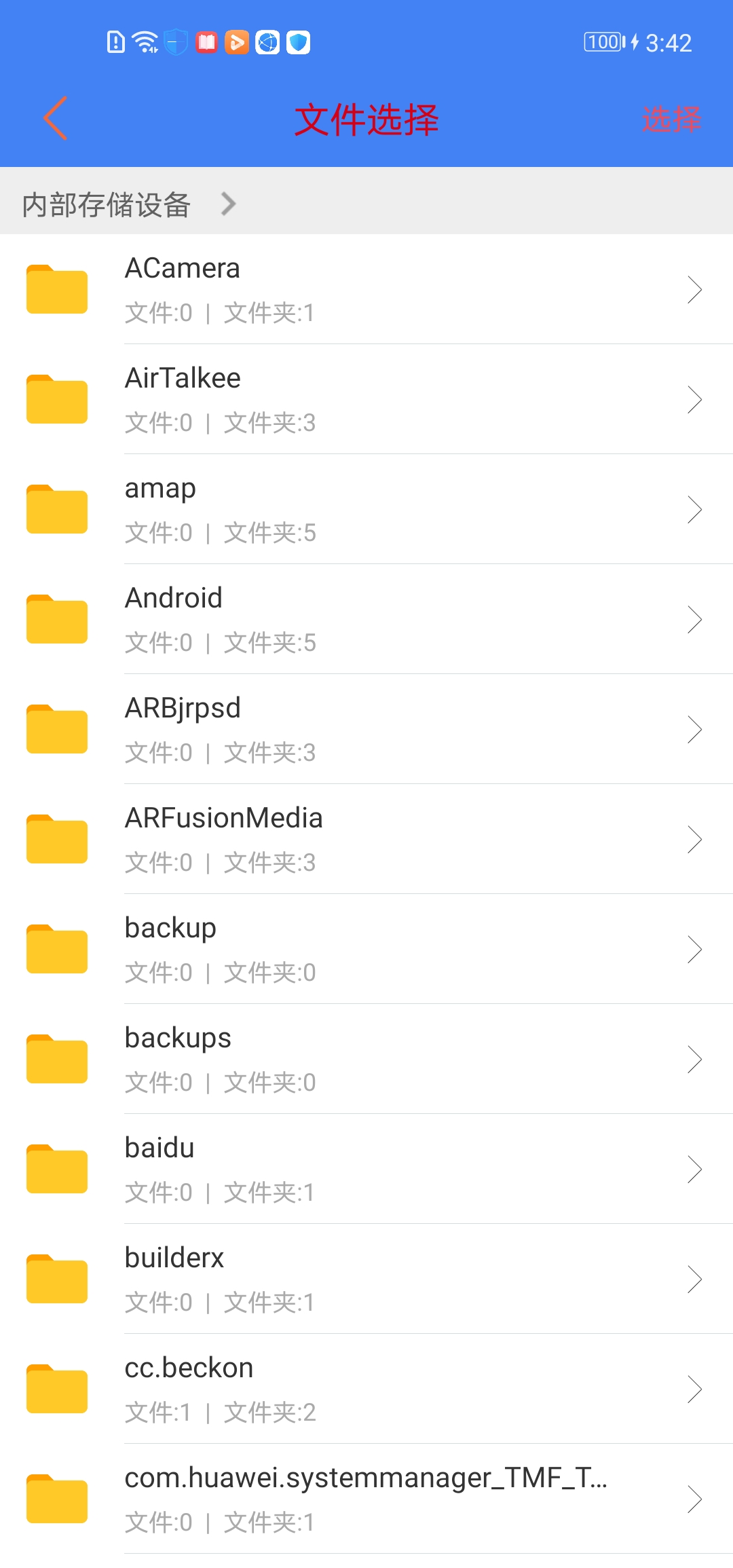Open the baidu folder
This screenshot has height=1568, width=733.
point(366,1170)
